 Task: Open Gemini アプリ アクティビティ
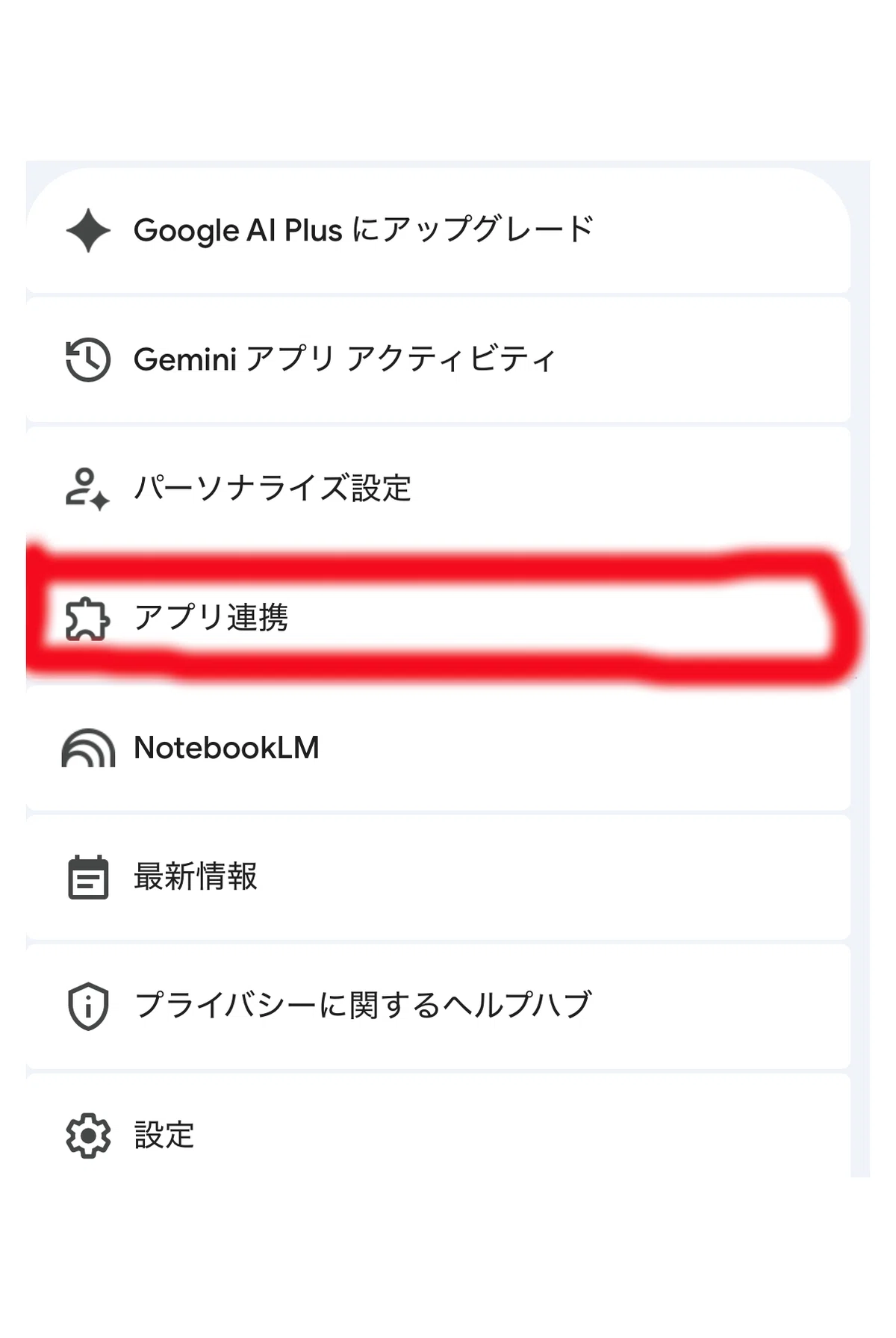(438, 360)
